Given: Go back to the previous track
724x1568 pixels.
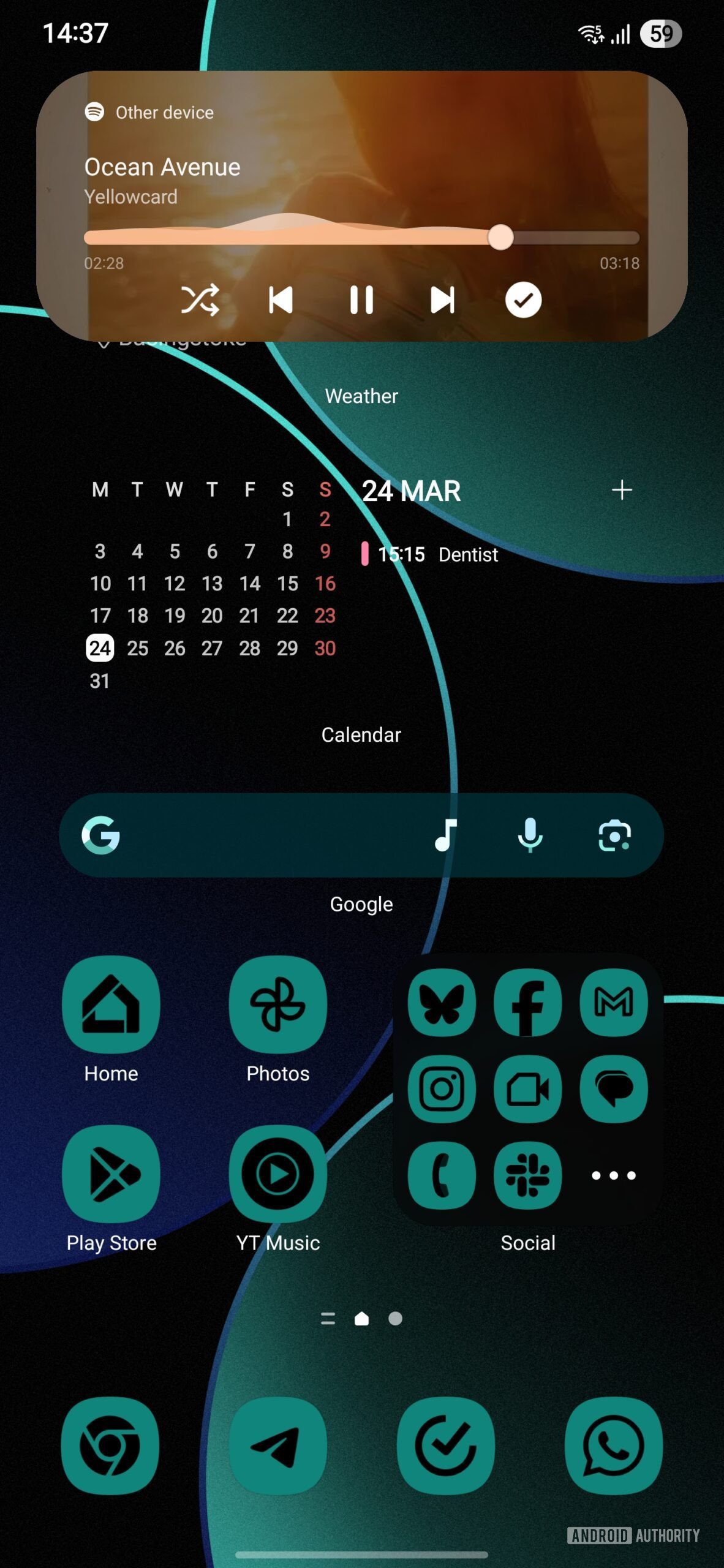Looking at the screenshot, I should click(281, 300).
